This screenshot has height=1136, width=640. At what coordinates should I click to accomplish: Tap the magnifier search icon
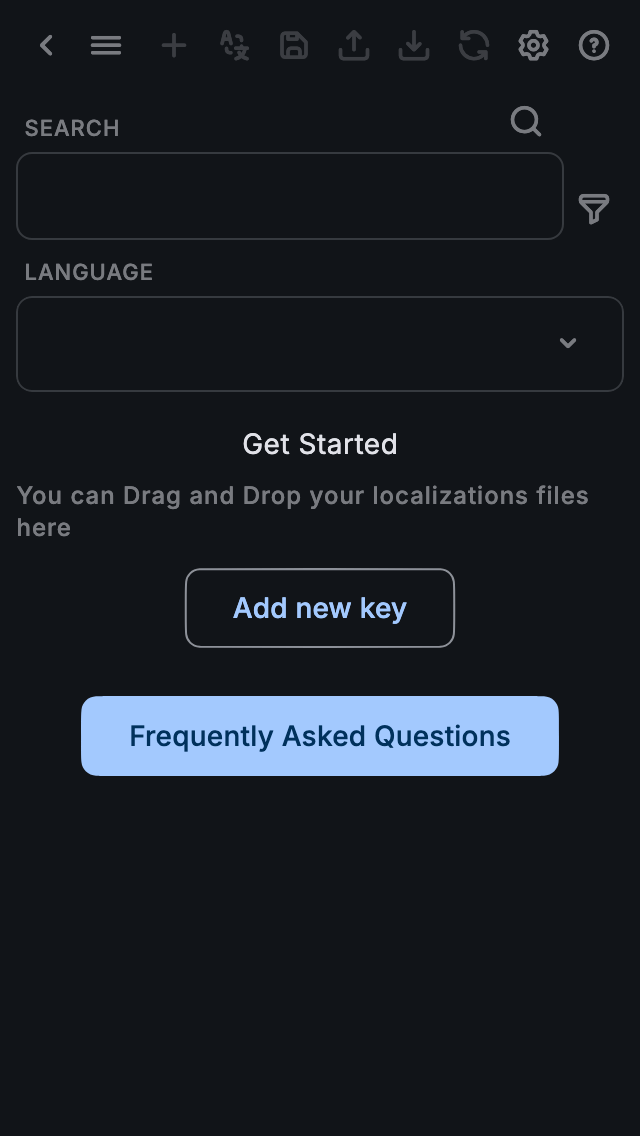(x=526, y=122)
